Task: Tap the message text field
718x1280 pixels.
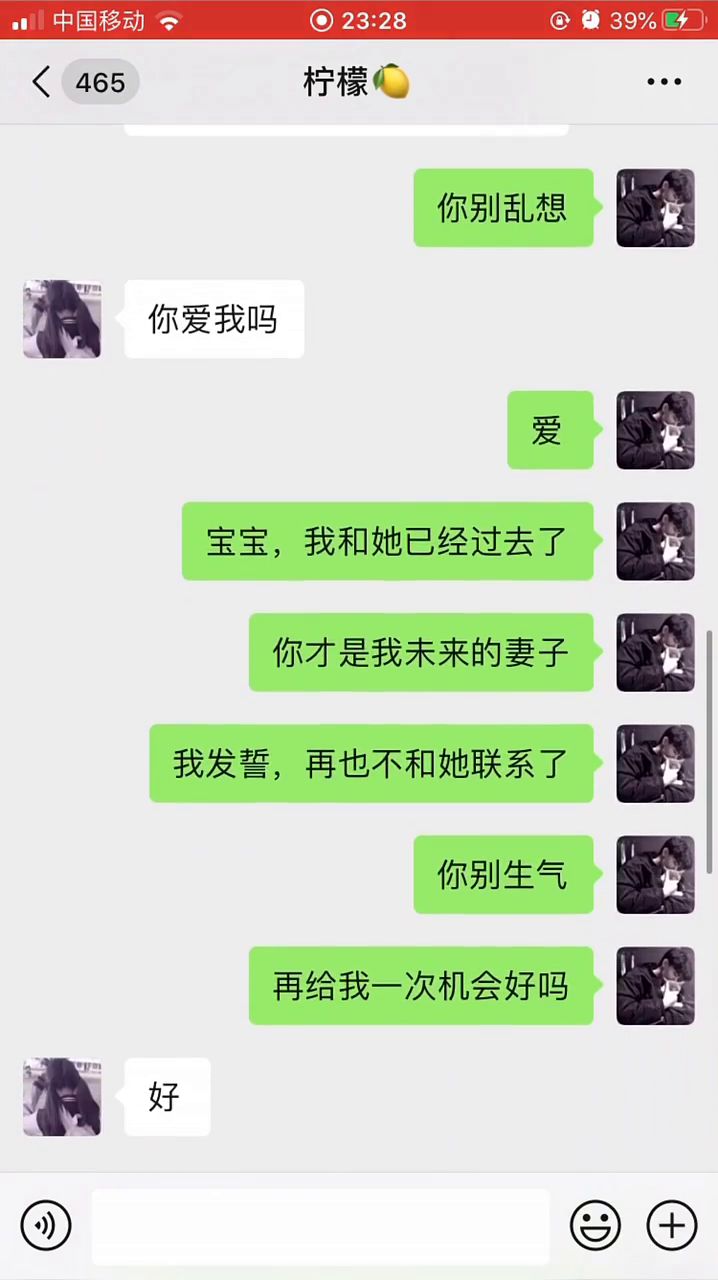Action: pyautogui.click(x=320, y=1226)
